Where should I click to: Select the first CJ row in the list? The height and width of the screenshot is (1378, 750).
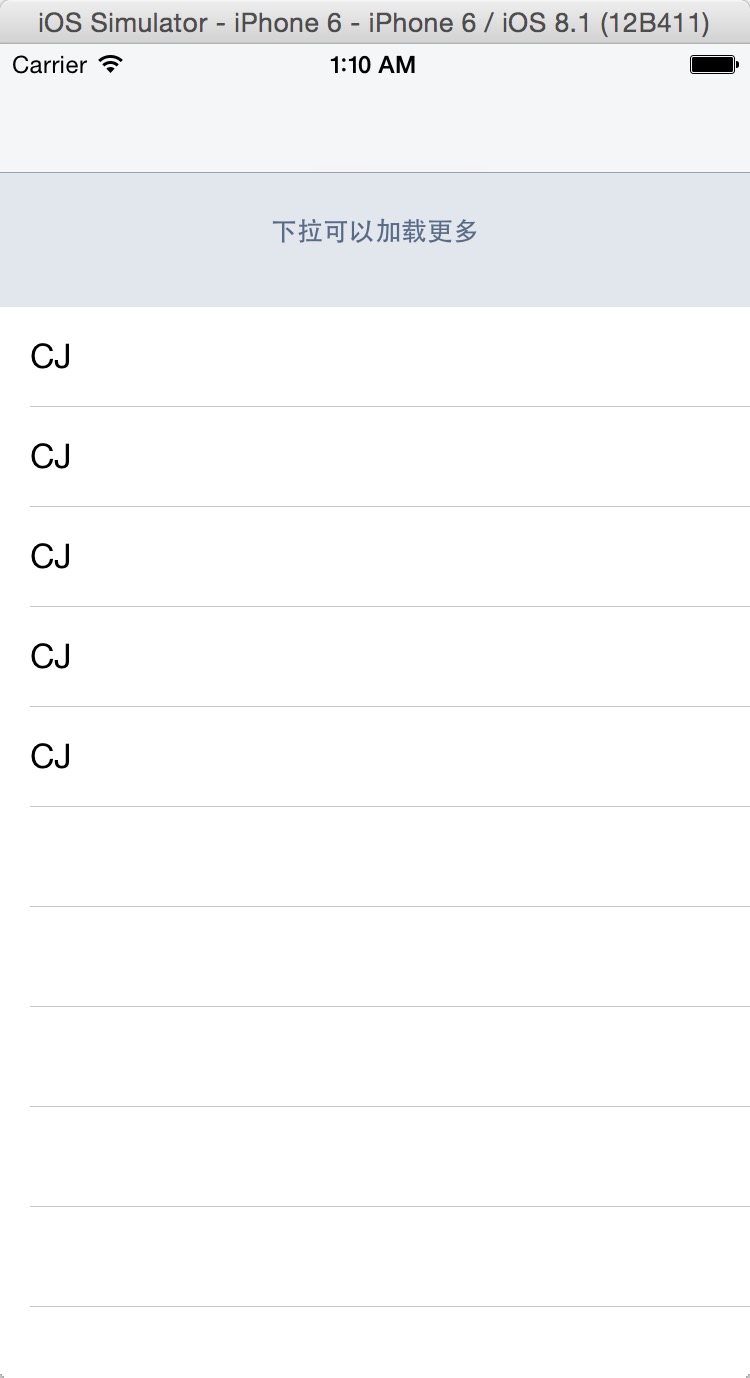375,357
